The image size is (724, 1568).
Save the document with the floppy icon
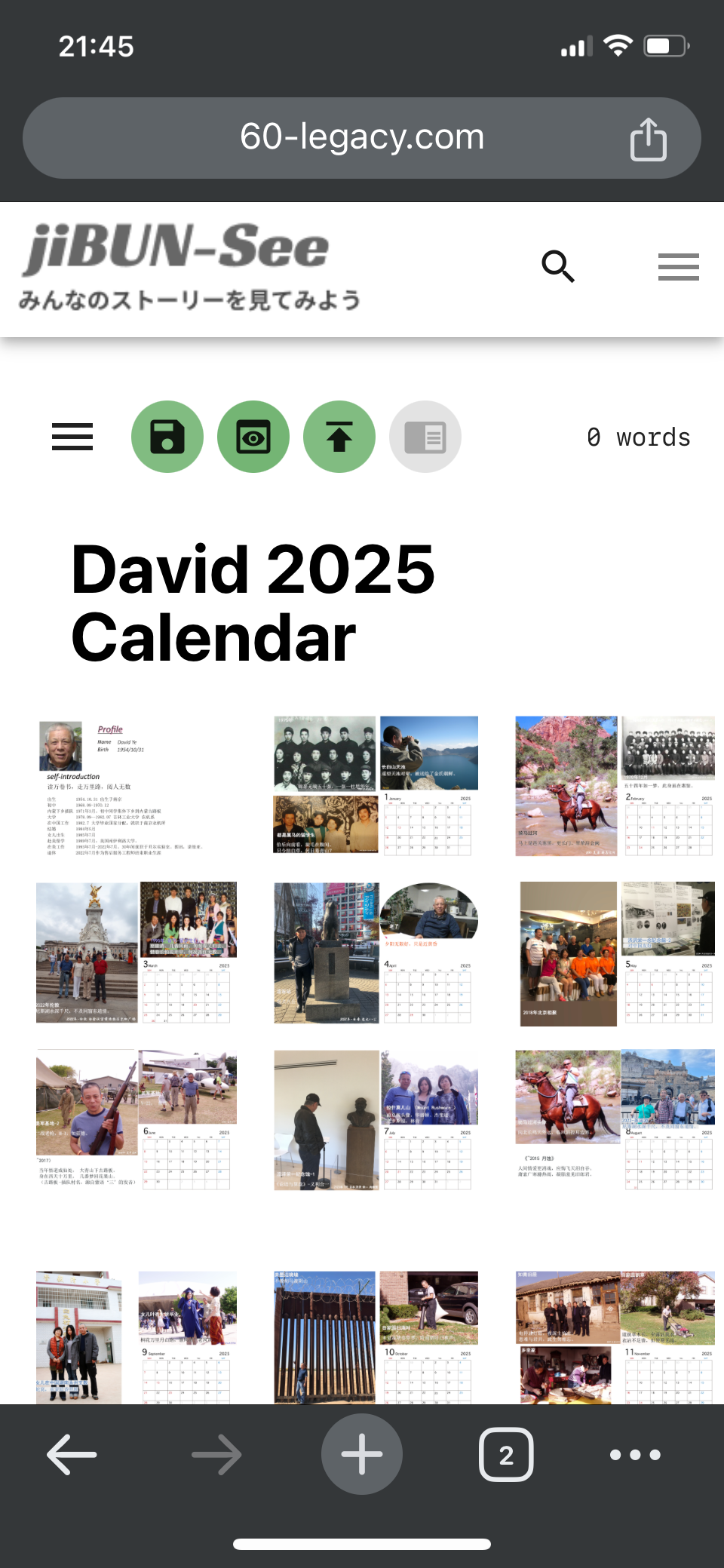(x=167, y=437)
